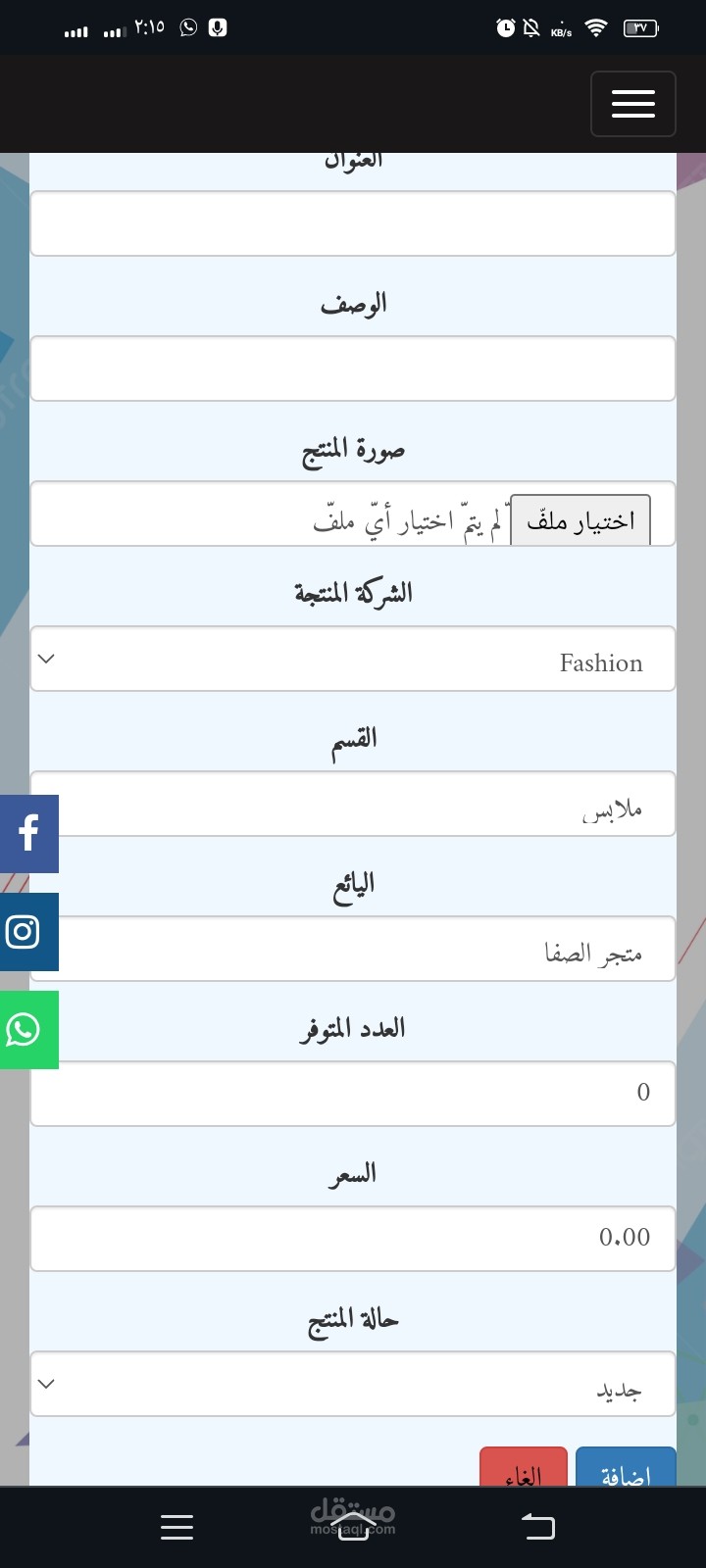The image size is (706, 1568).
Task: Open the hamburger menu
Action: click(632, 103)
